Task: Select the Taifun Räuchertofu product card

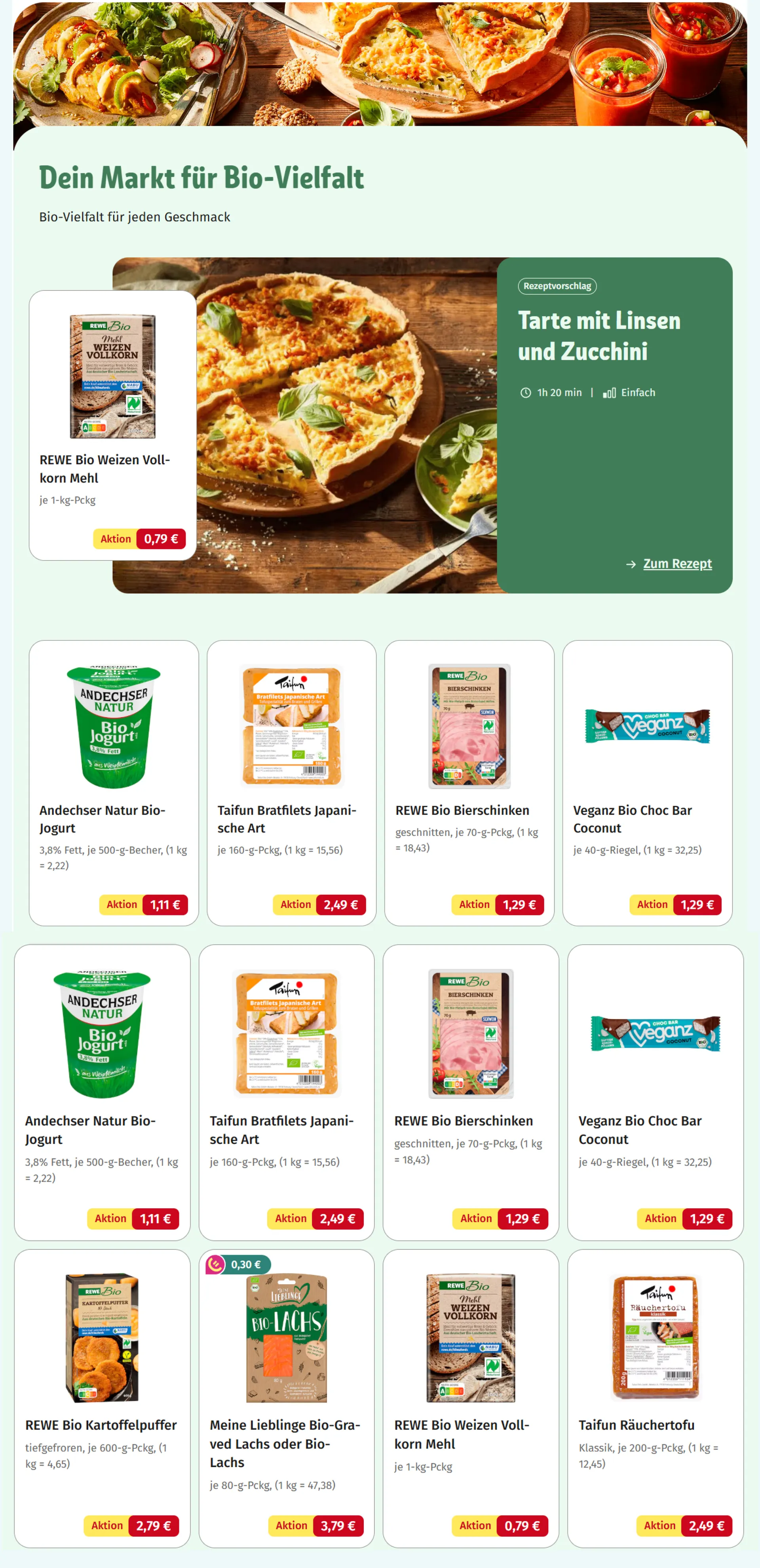Action: pyautogui.click(x=655, y=1398)
